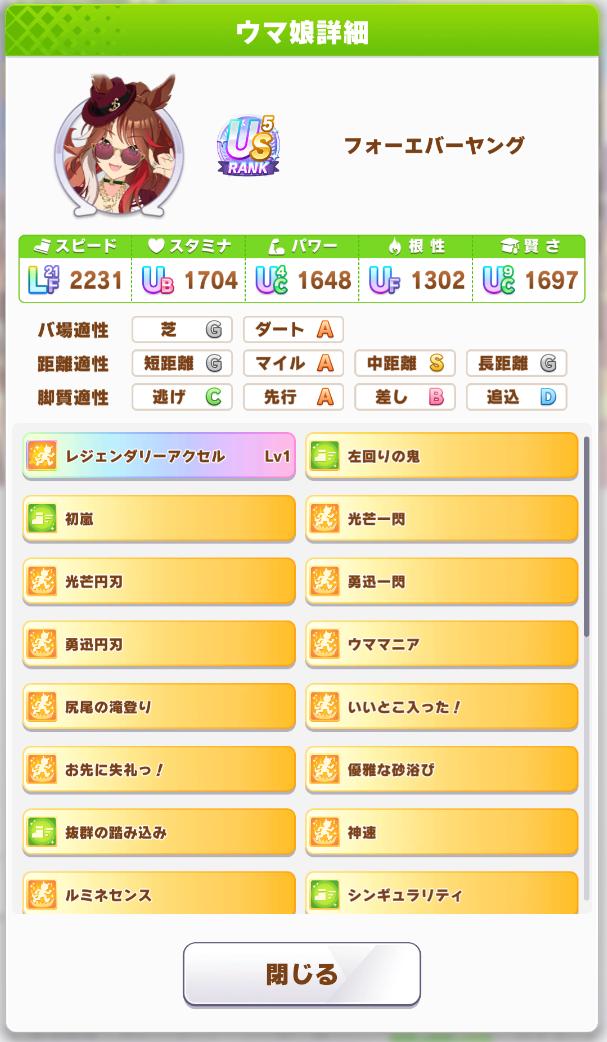This screenshot has height=1042, width=607.
Task: View the 光芒一閃 skill
Action: pyautogui.click(x=441, y=519)
